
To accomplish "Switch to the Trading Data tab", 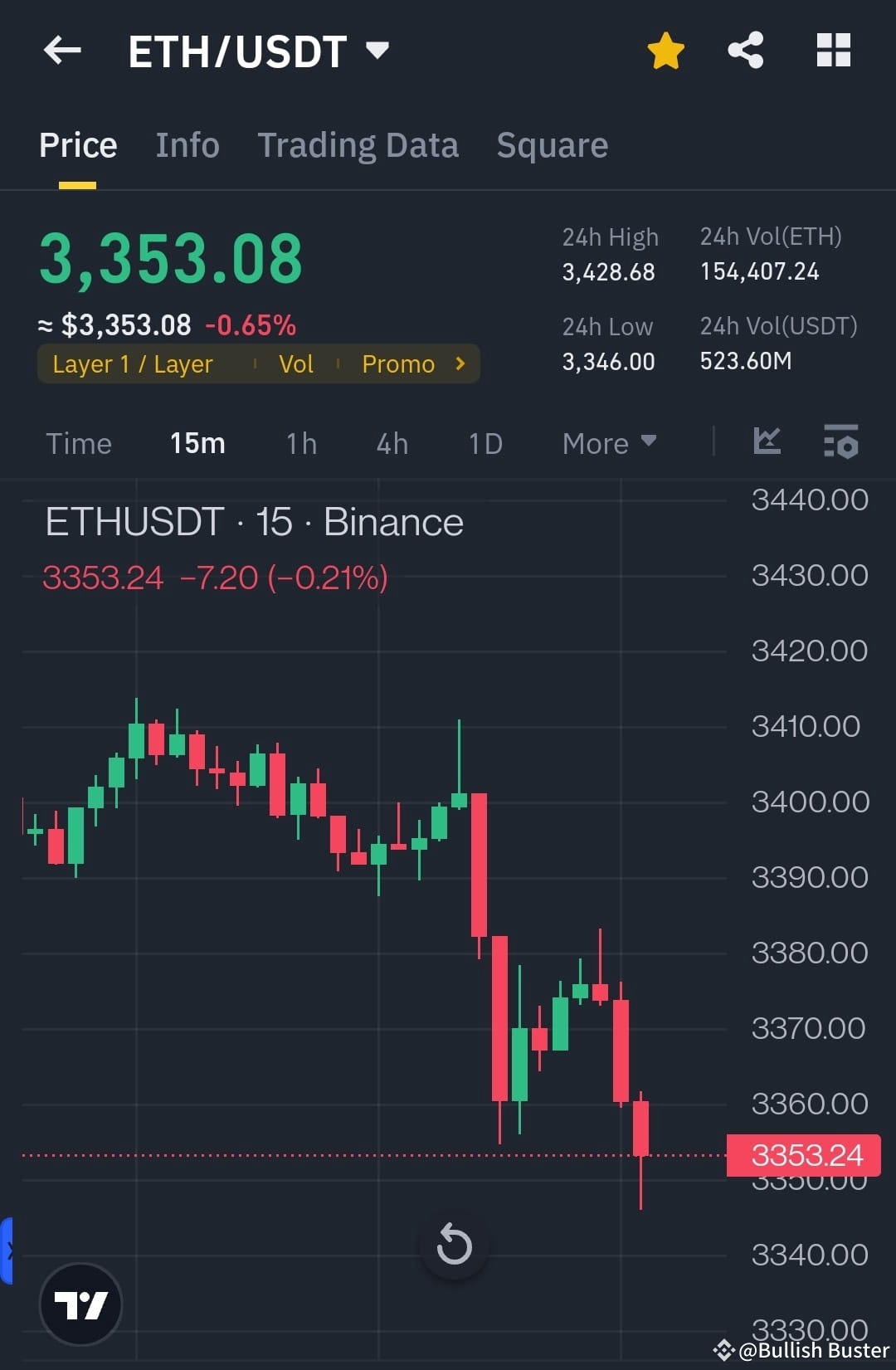I will pos(358,144).
